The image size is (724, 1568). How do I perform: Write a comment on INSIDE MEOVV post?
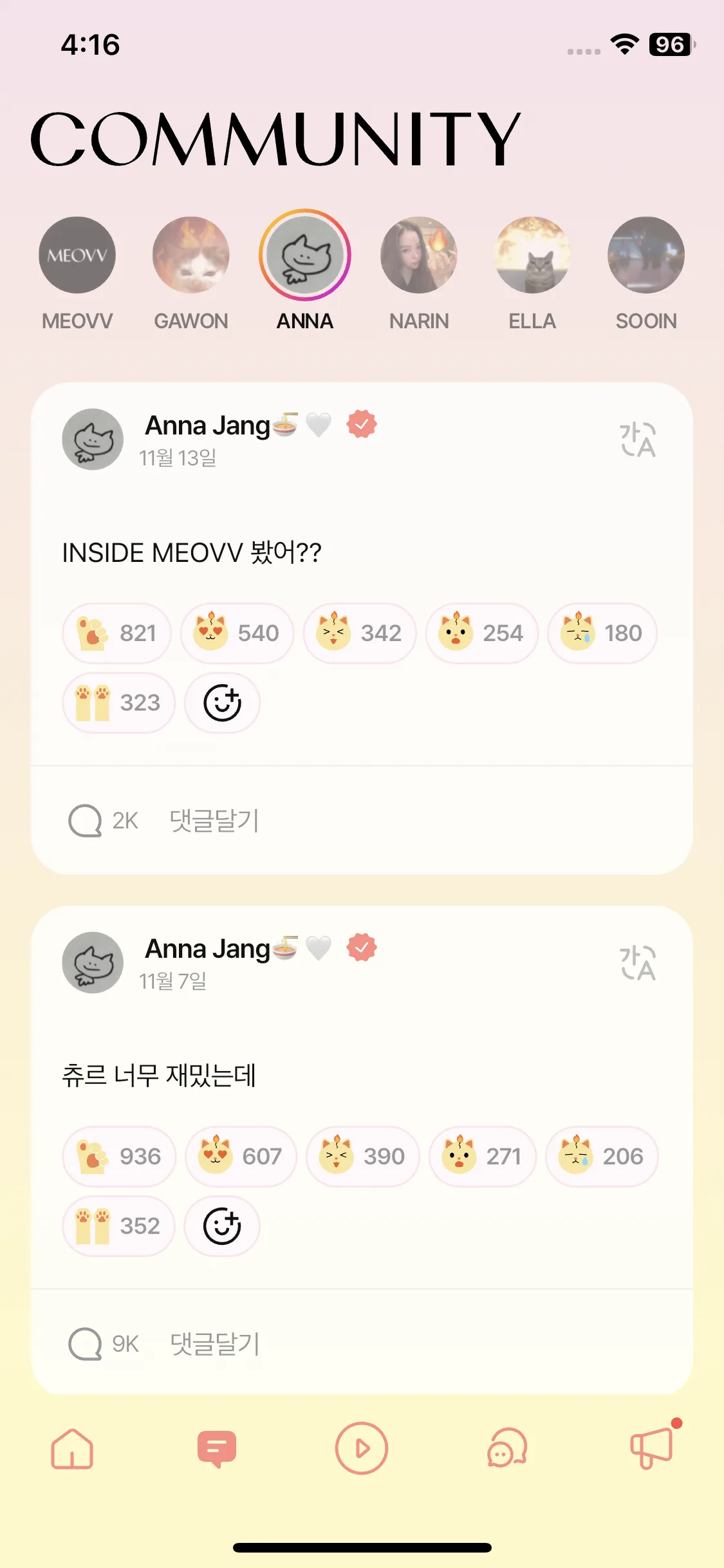tap(214, 821)
